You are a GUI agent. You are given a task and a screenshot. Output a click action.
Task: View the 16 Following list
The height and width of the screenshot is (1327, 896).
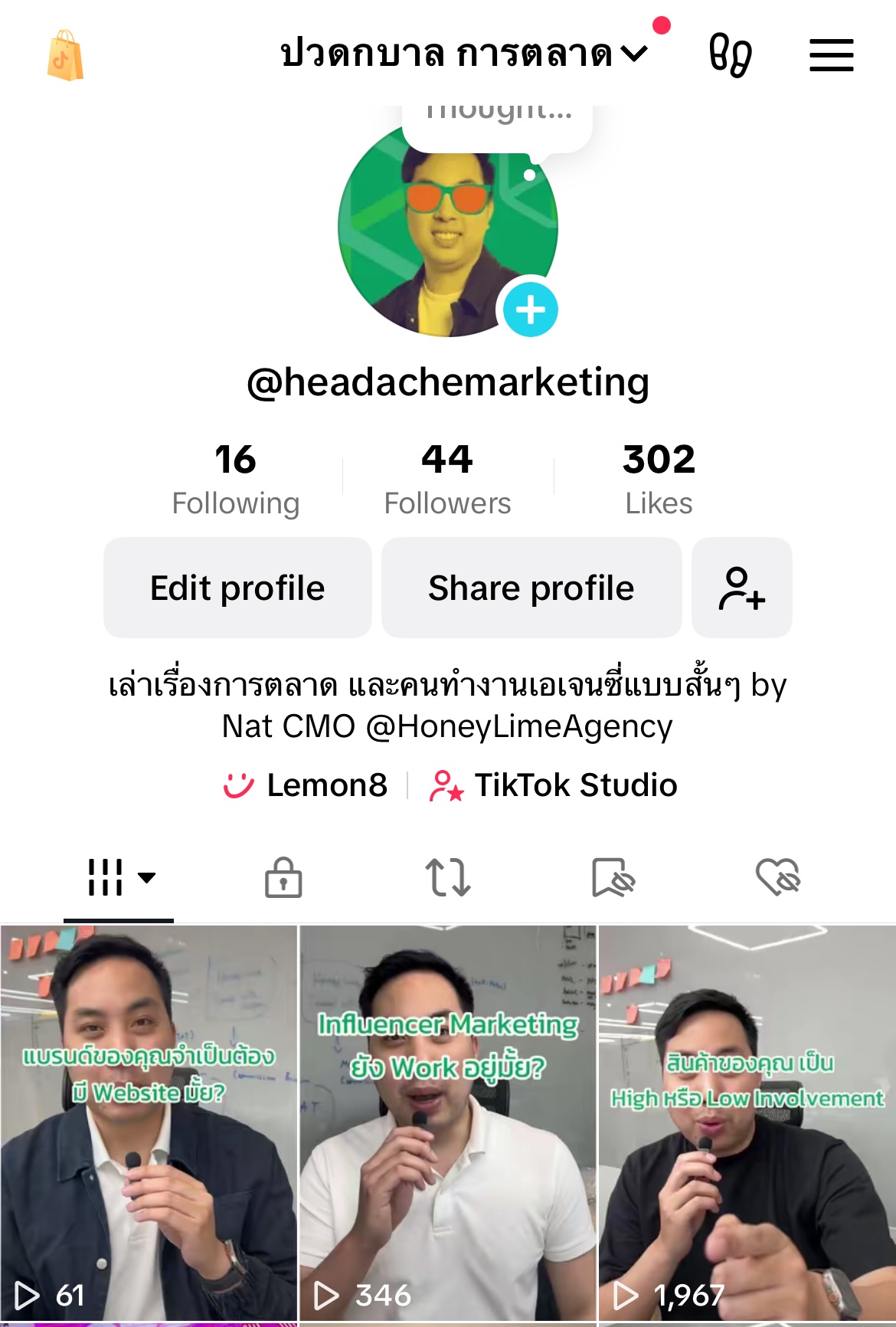click(x=235, y=480)
